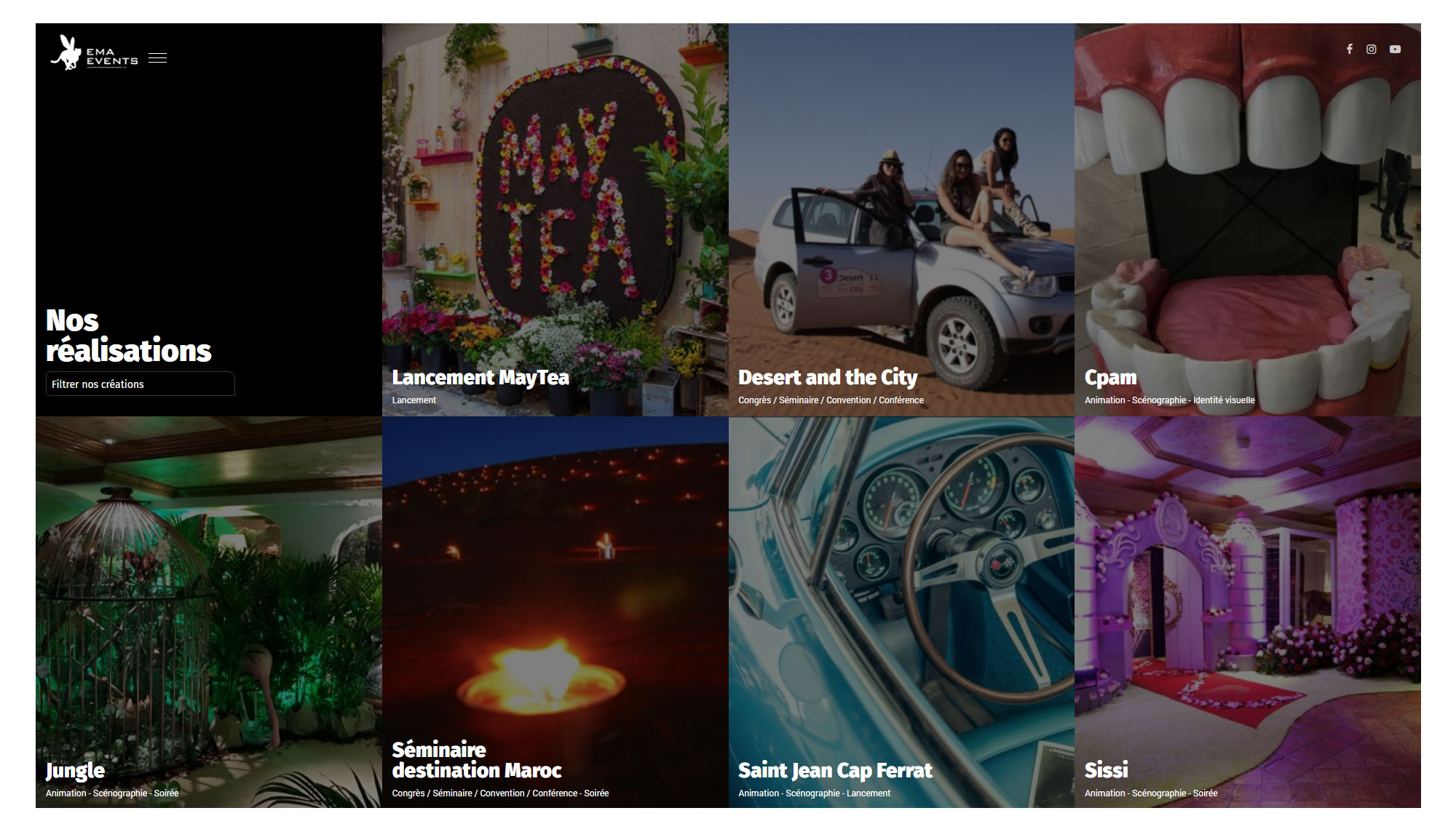Open EMA Events Instagram page
Viewport: 1456px width, 832px height.
pyautogui.click(x=1371, y=49)
